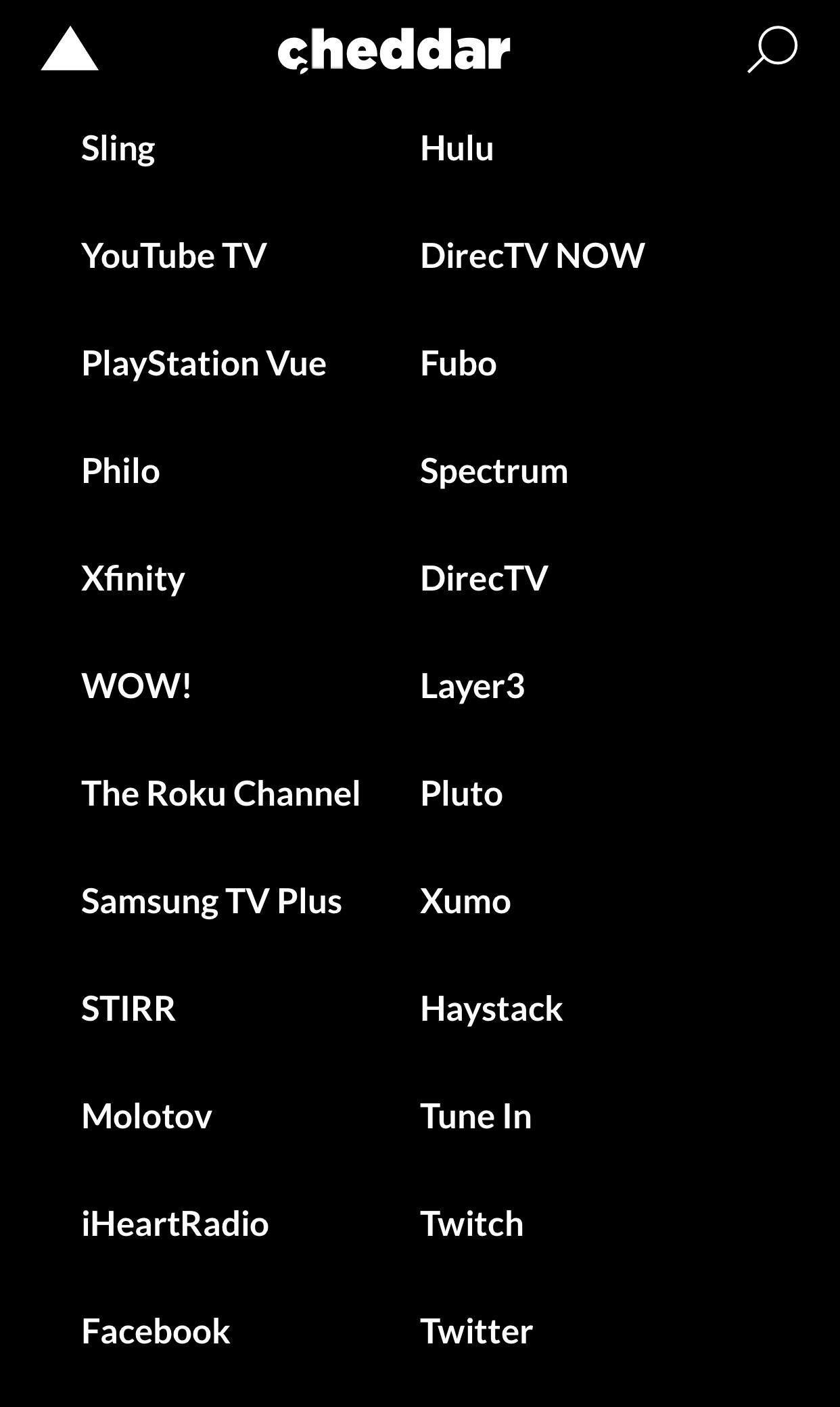Open Xfinity
This screenshot has height=1407, width=840.
pos(133,578)
